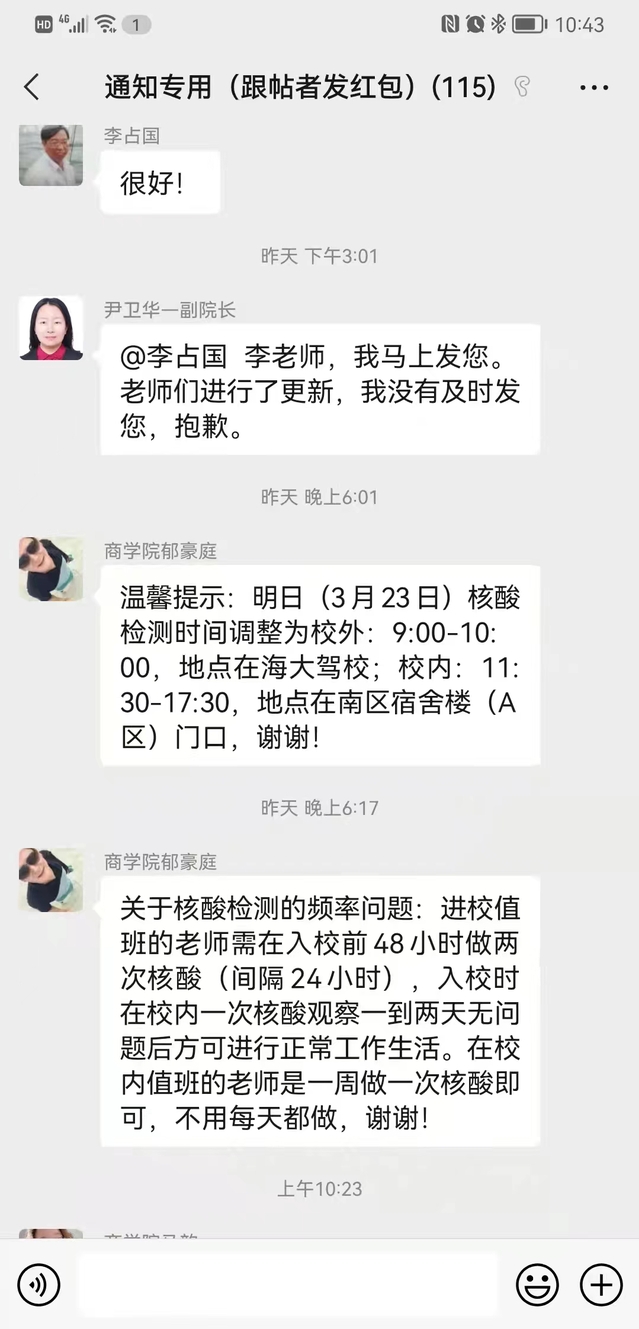The height and width of the screenshot is (1329, 639).
Task: Switch to voice message input
Action: 39,1285
